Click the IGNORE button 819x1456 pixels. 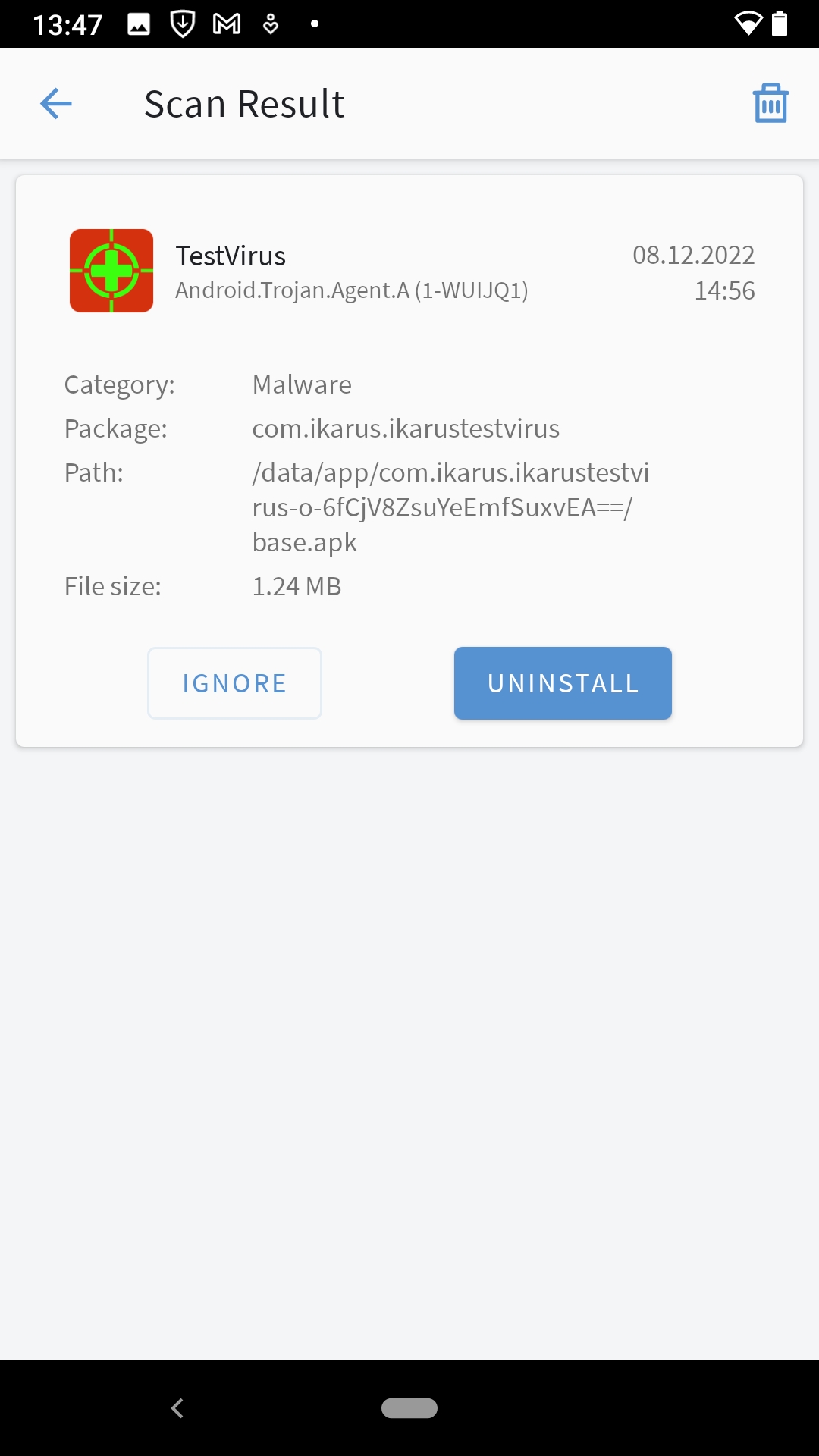pyautogui.click(x=234, y=682)
